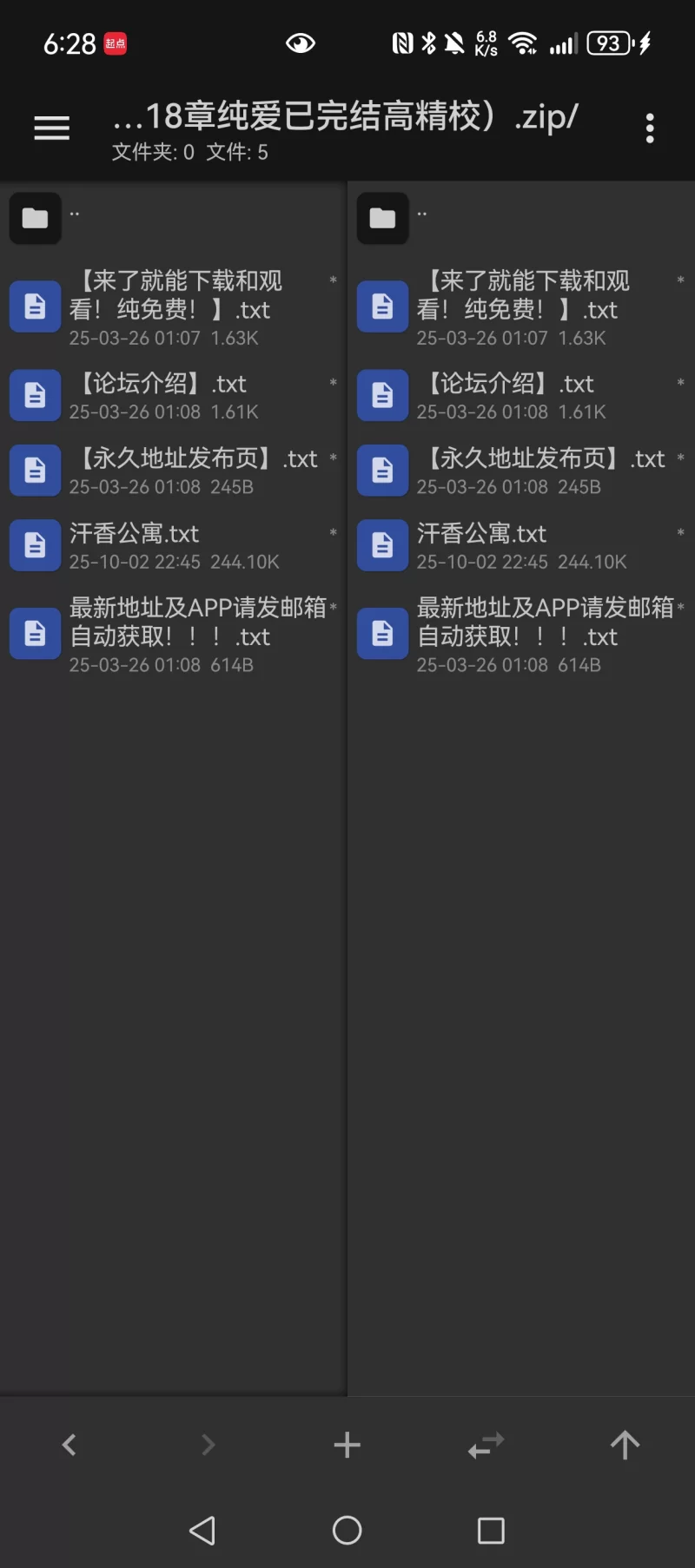Tap the file icon of 【永久地址发布页】.txt
The height and width of the screenshot is (1568, 695).
pos(35,470)
